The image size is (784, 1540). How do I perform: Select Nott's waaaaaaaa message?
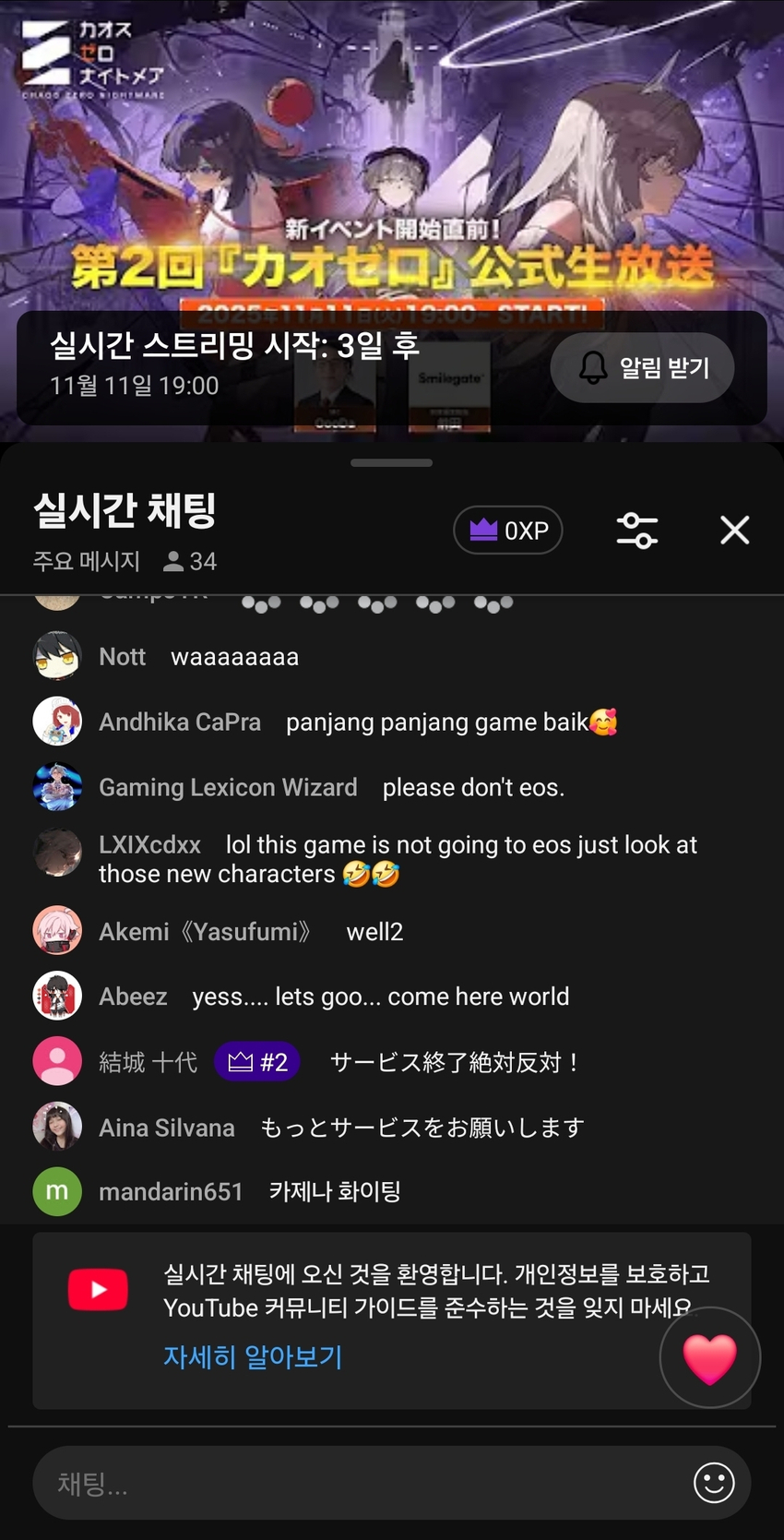coord(234,657)
